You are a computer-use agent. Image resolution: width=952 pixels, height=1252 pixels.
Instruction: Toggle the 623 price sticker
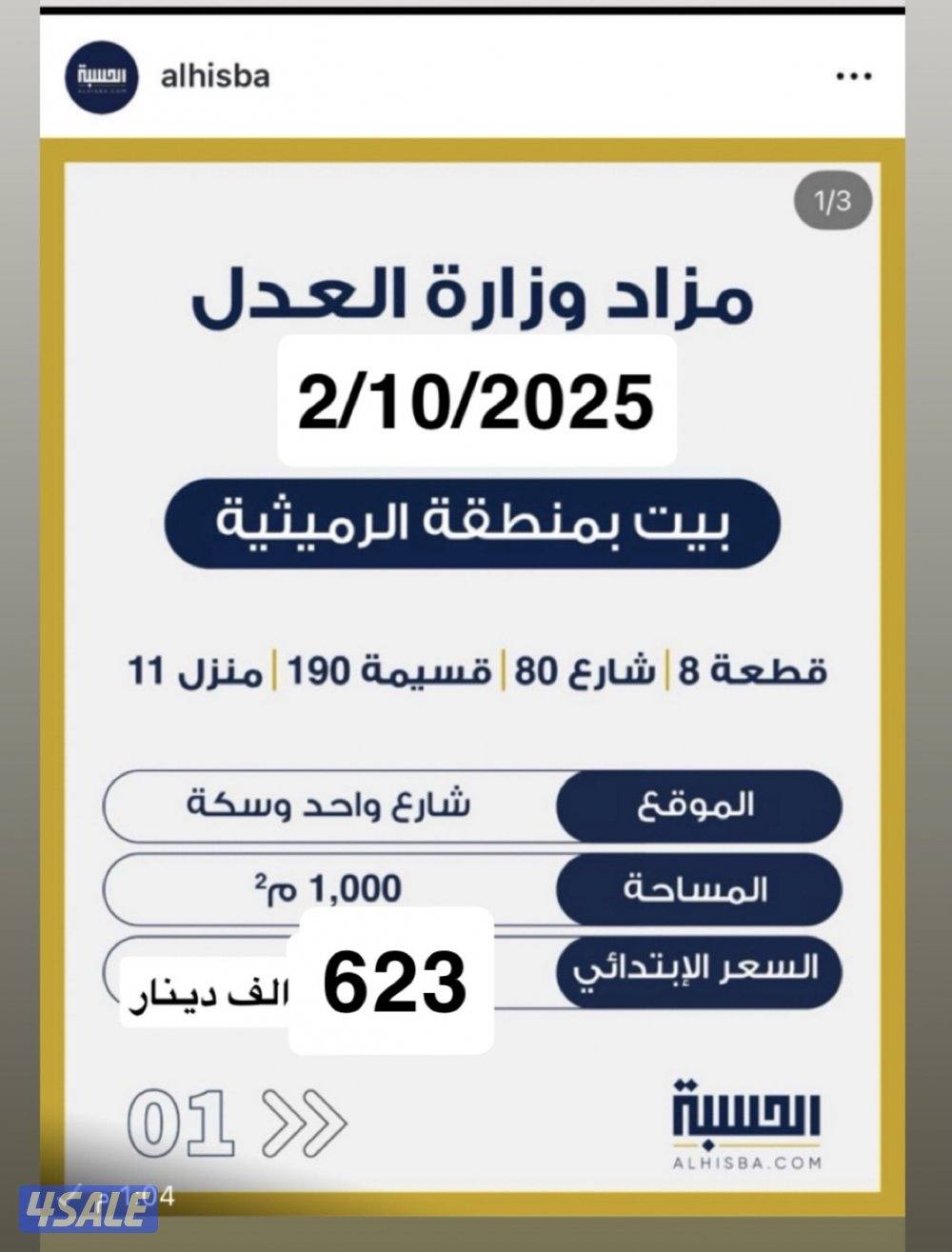392,982
